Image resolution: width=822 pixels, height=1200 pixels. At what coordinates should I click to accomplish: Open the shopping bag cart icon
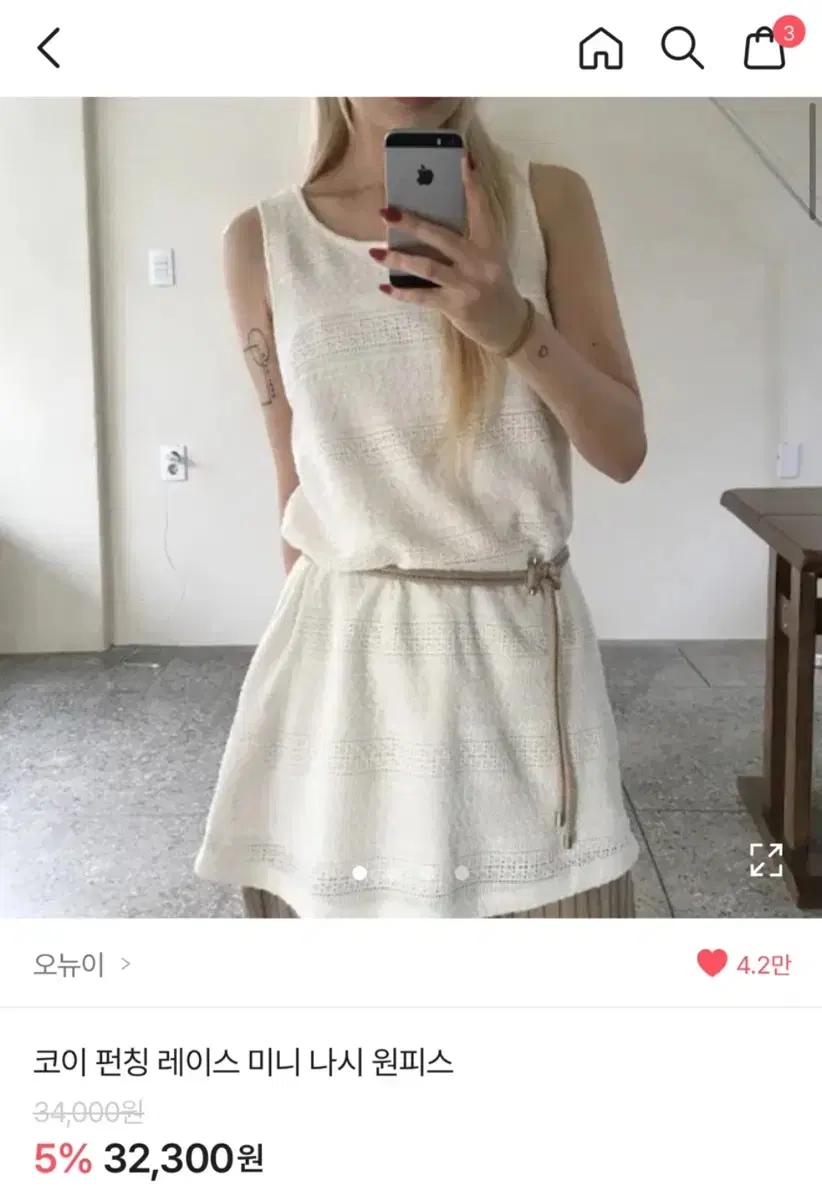[762, 48]
